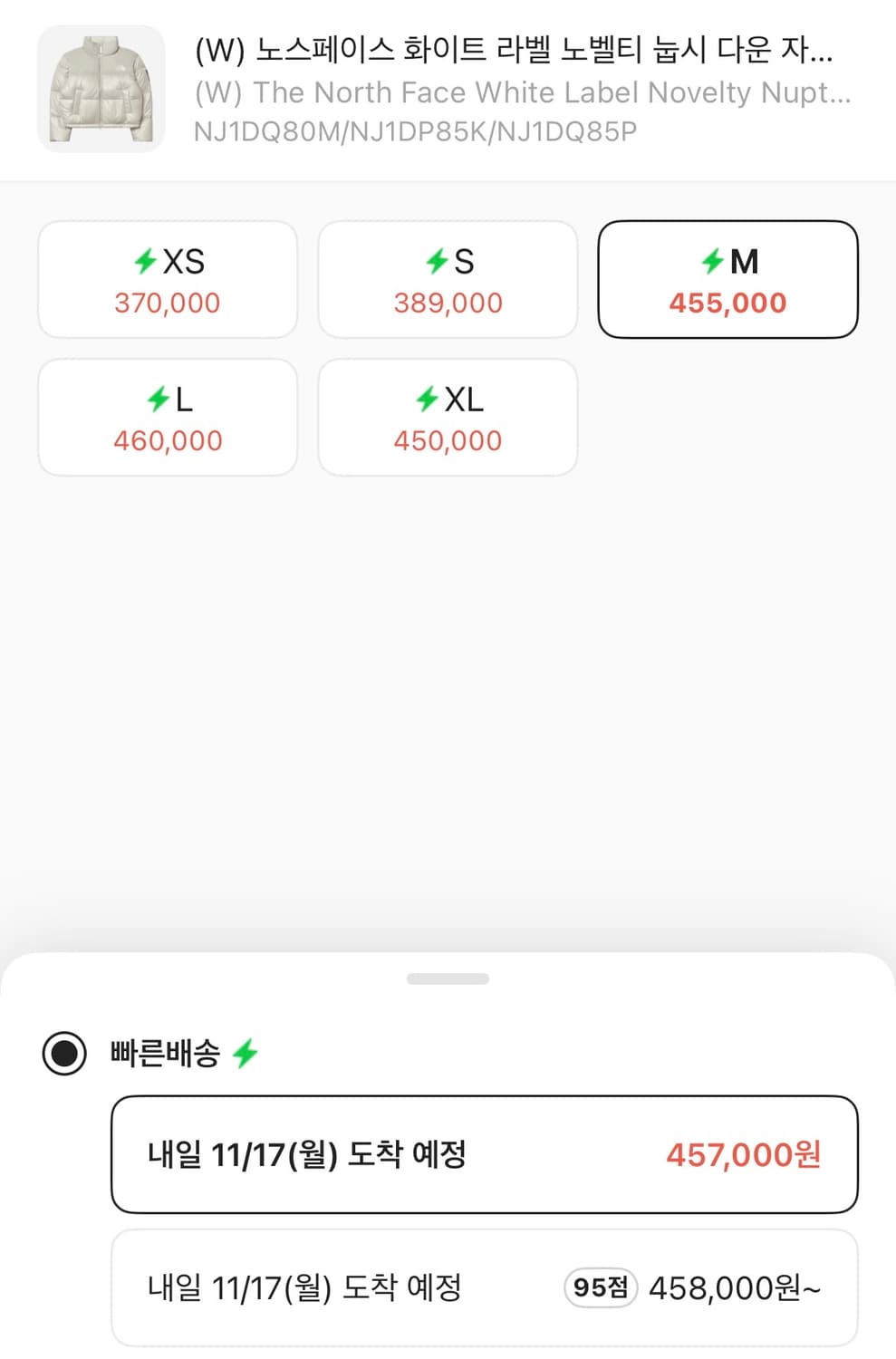The height and width of the screenshot is (1359, 896).
Task: Select XS size priced 370,000
Action: (167, 279)
